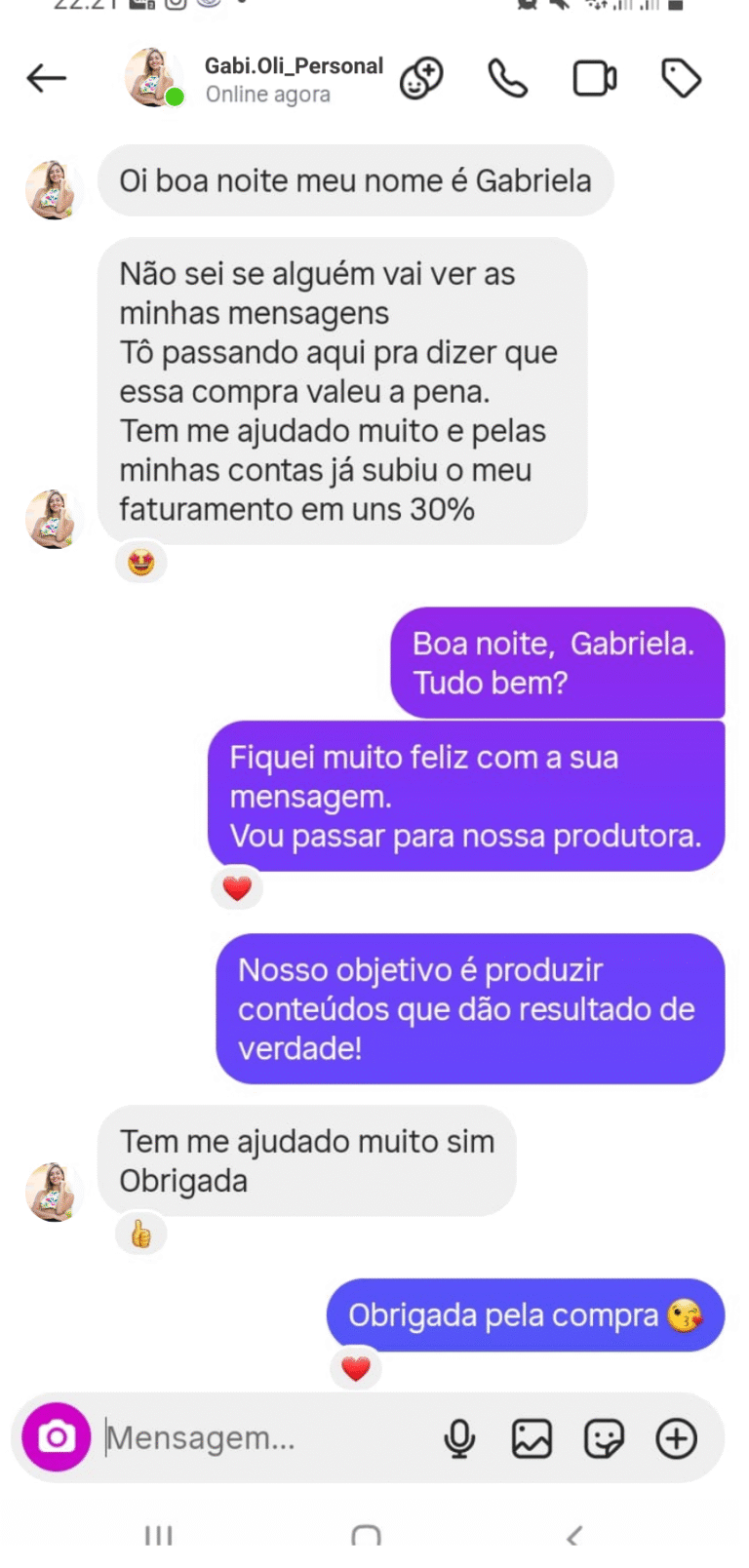This screenshot has height=1568, width=749.
Task: Go back from the chat
Action: 46,78
